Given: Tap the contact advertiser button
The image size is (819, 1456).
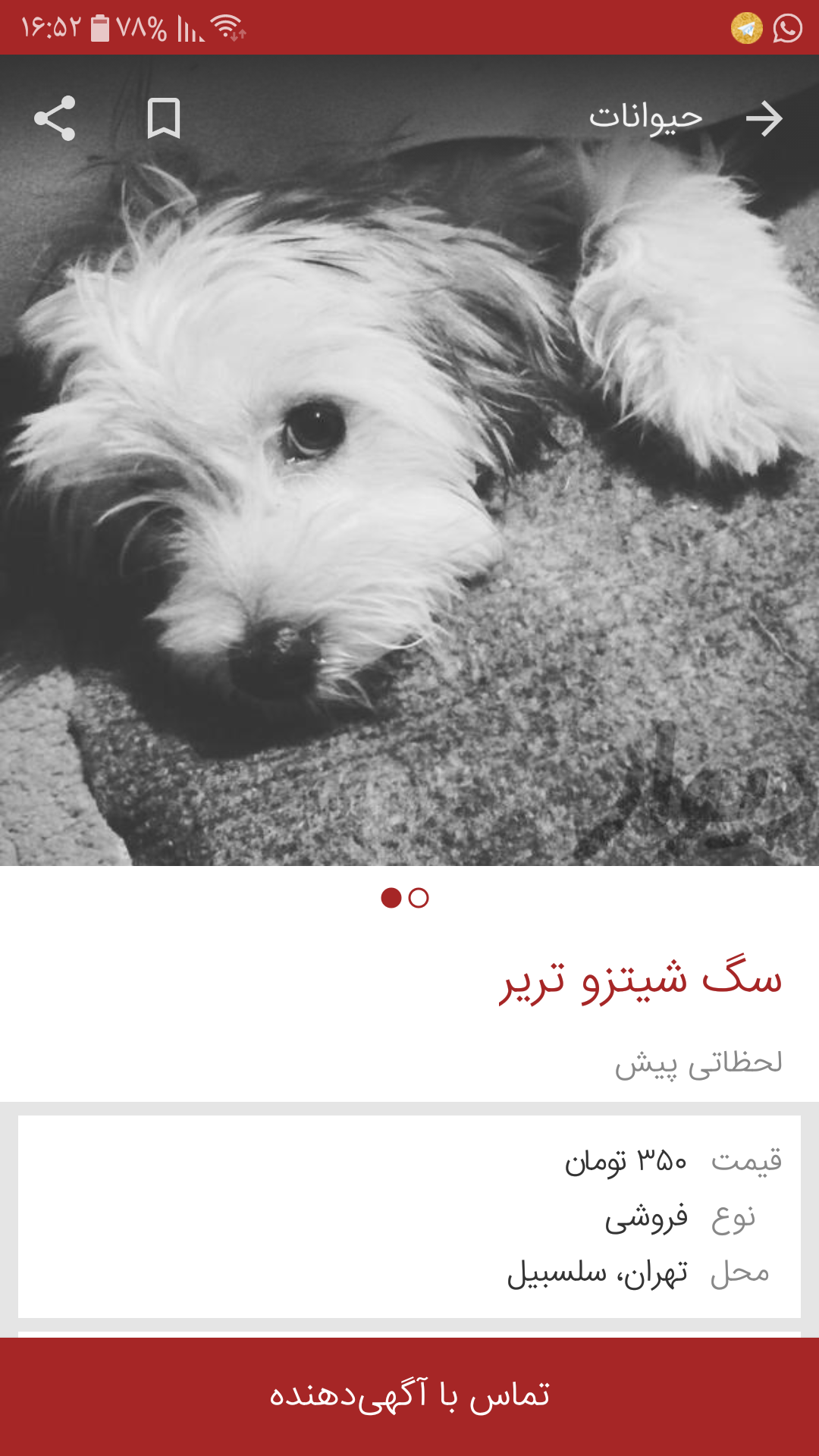Looking at the screenshot, I should tap(409, 1395).
